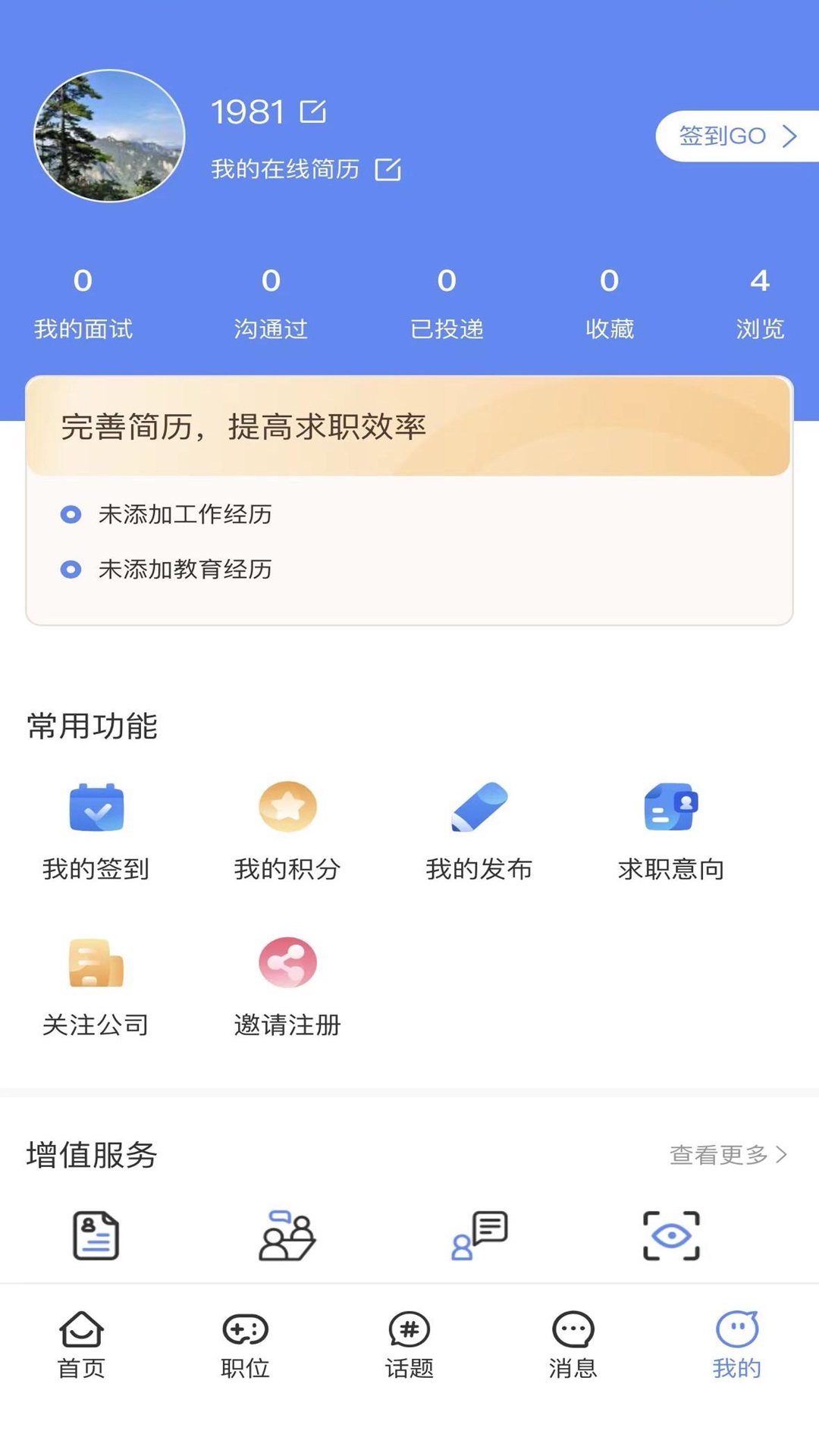Switch to the 职位 tab
This screenshot has width=819, height=1456.
pyautogui.click(x=245, y=1345)
